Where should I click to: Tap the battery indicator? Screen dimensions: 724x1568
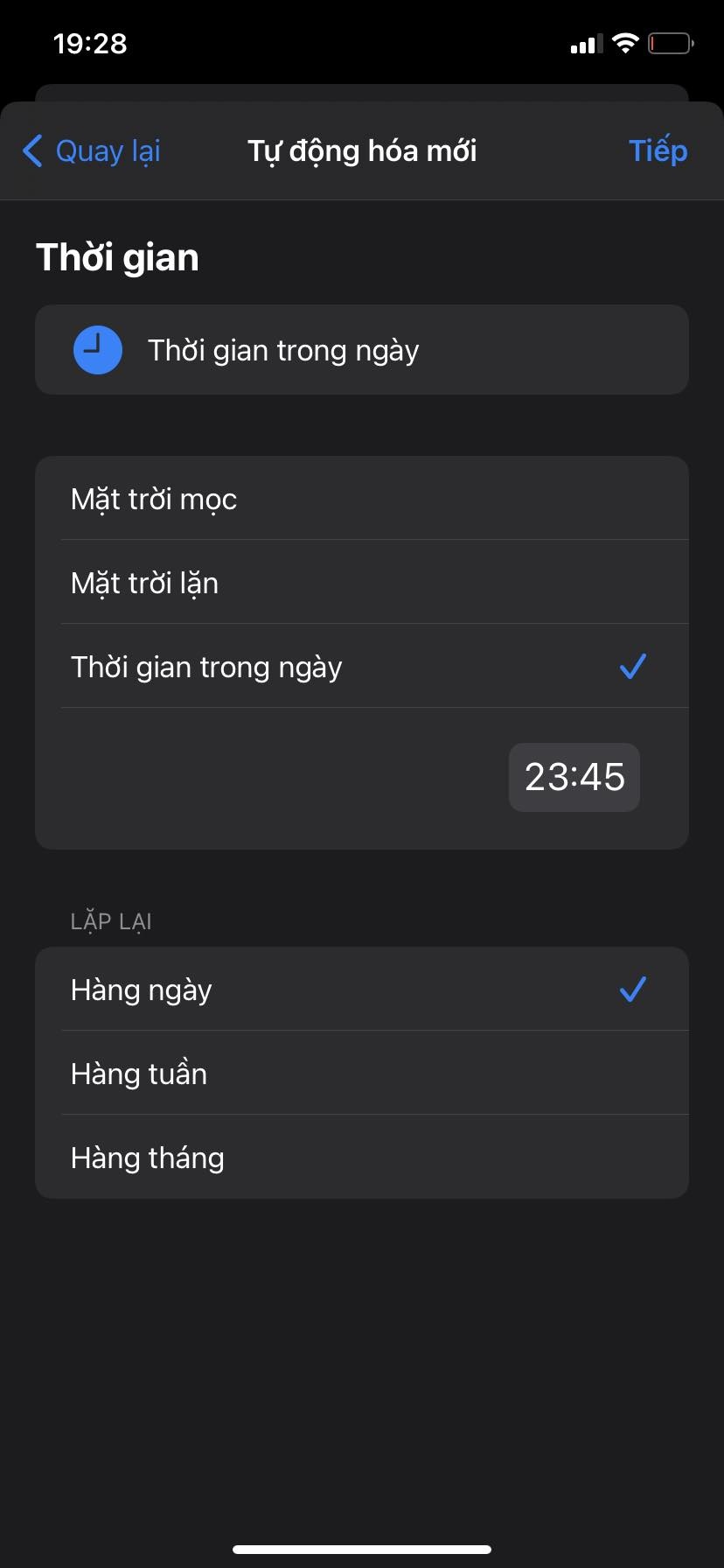point(670,43)
